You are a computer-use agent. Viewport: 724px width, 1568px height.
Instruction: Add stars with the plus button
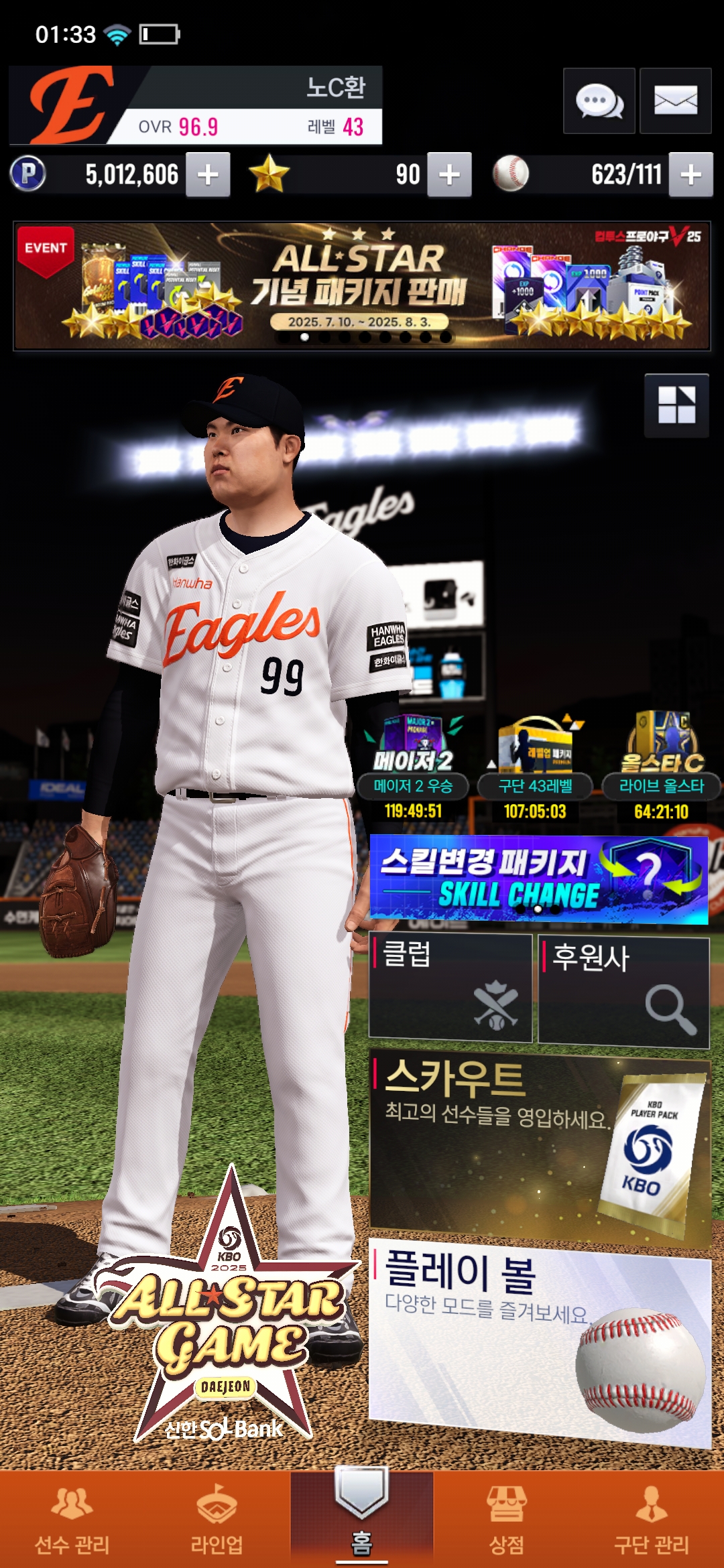(449, 175)
